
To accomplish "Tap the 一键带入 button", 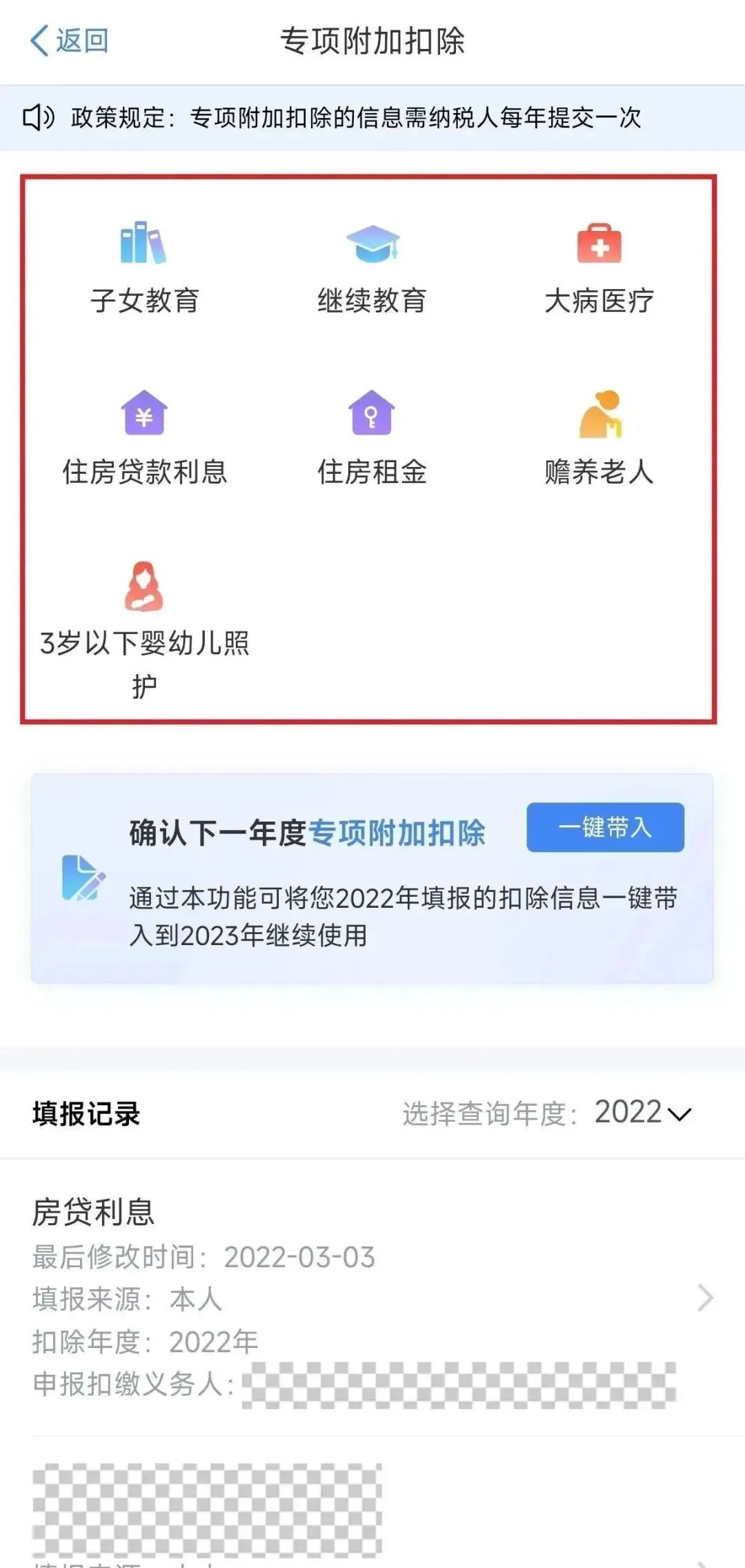I will (605, 827).
